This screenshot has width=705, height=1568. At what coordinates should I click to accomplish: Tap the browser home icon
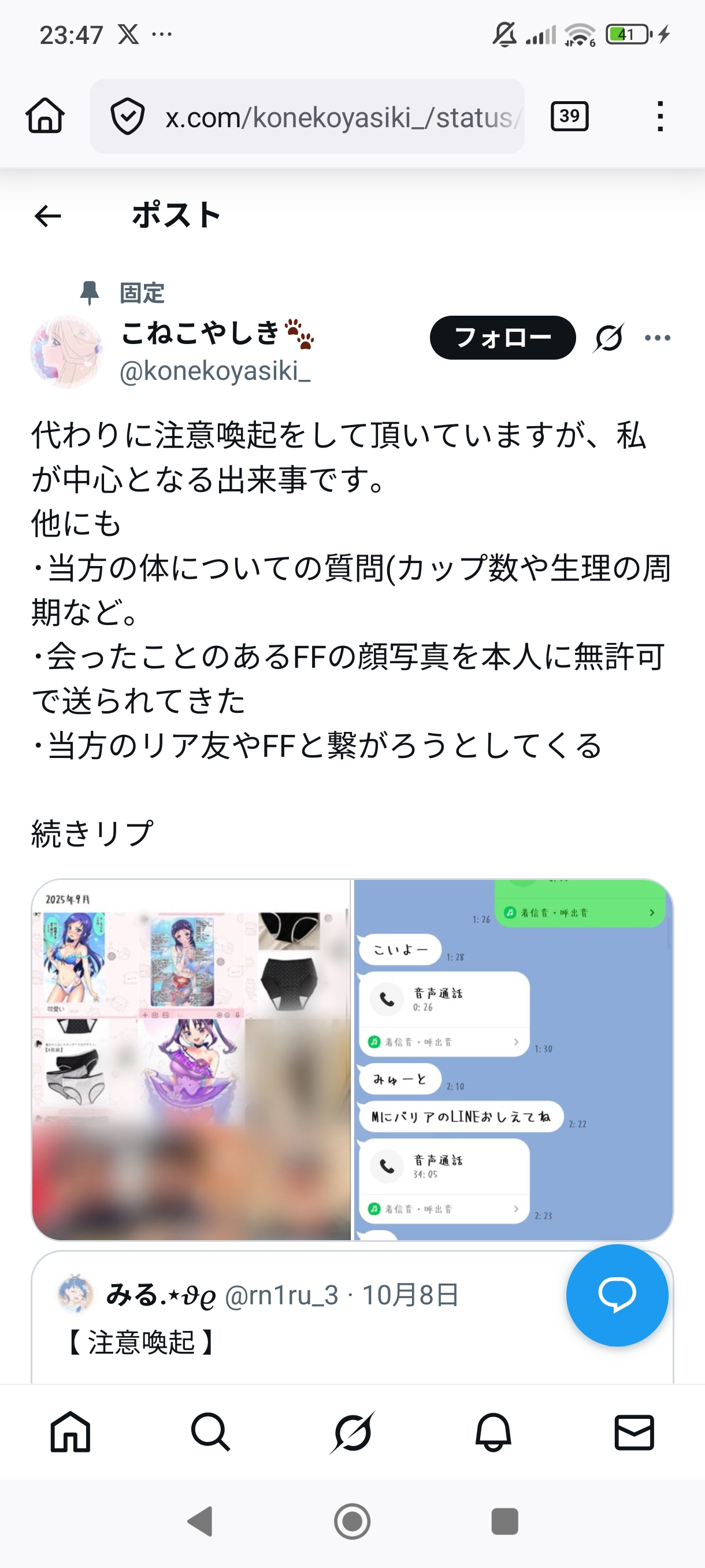(x=45, y=116)
